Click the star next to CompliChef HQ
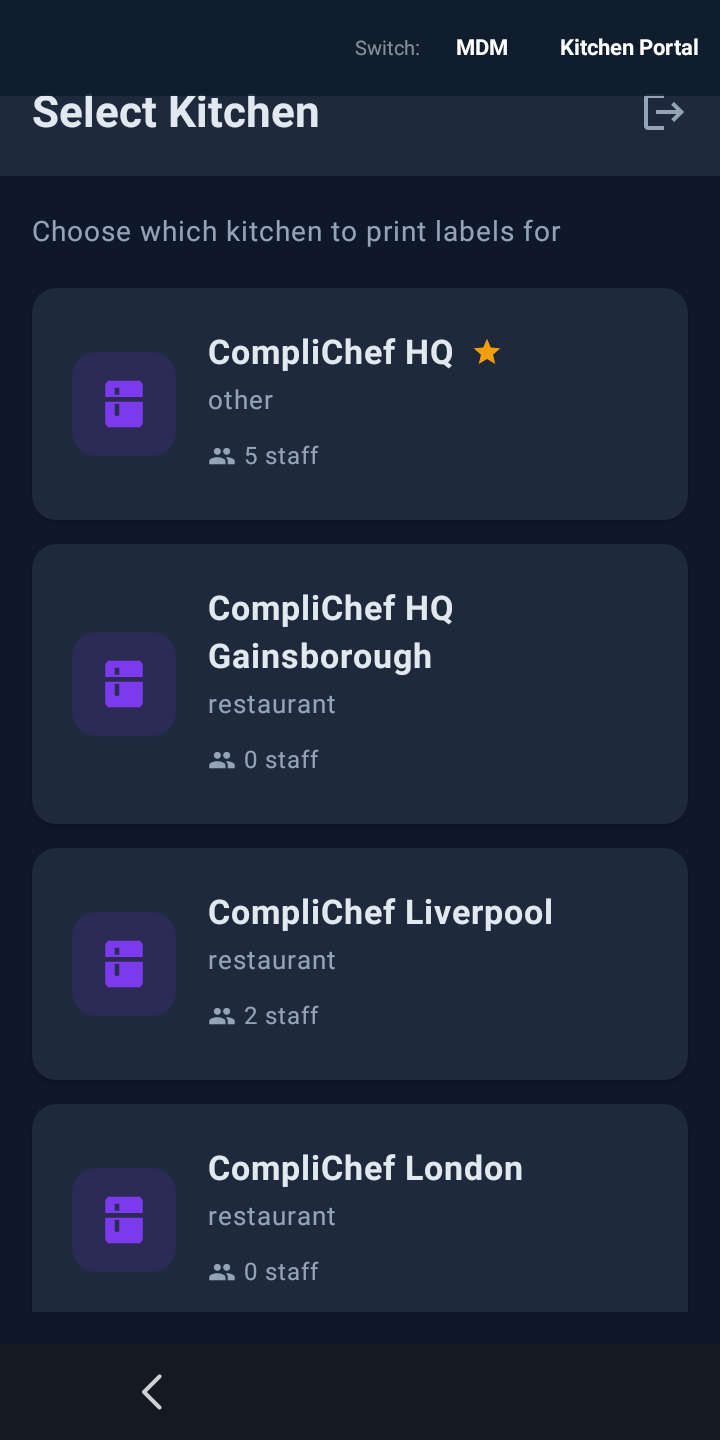 [487, 352]
